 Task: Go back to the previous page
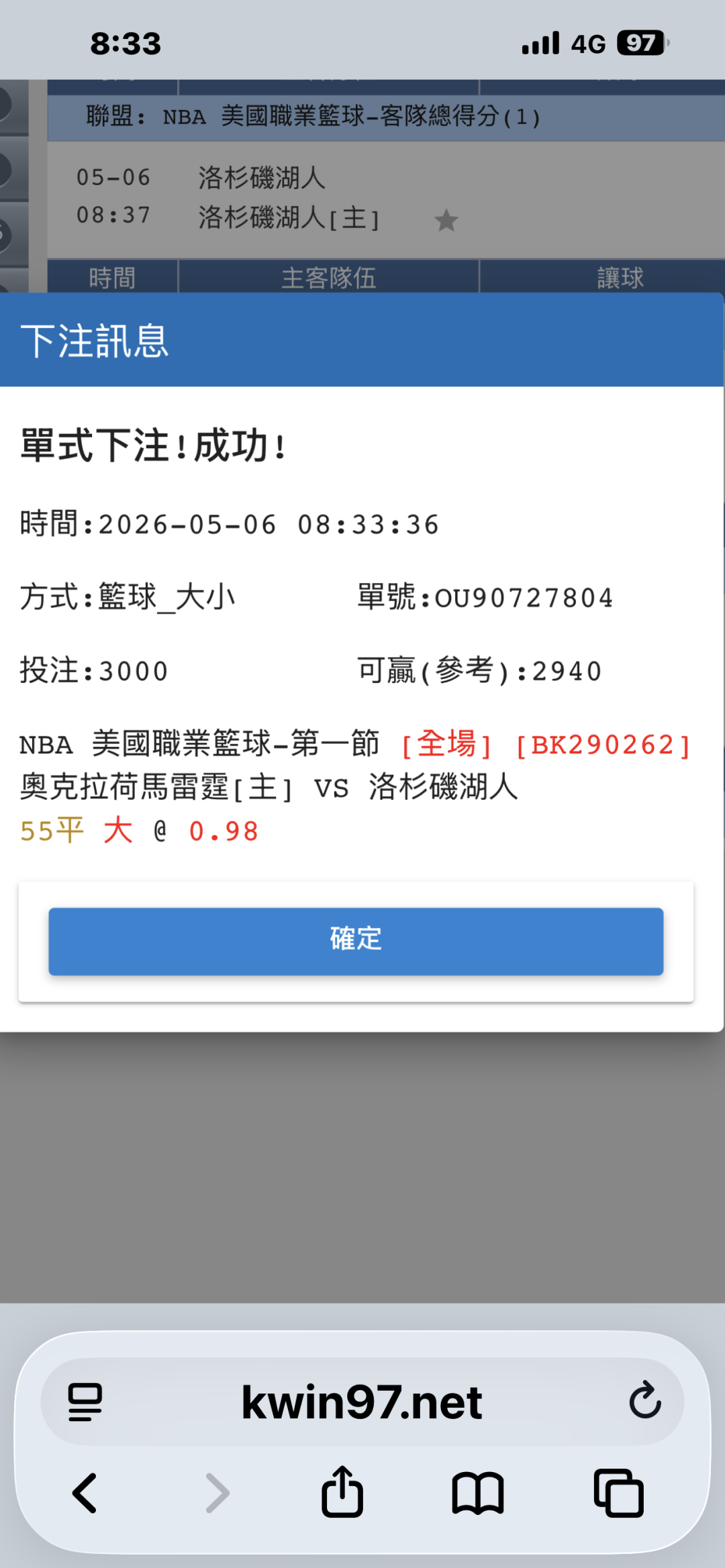pos(85,1493)
